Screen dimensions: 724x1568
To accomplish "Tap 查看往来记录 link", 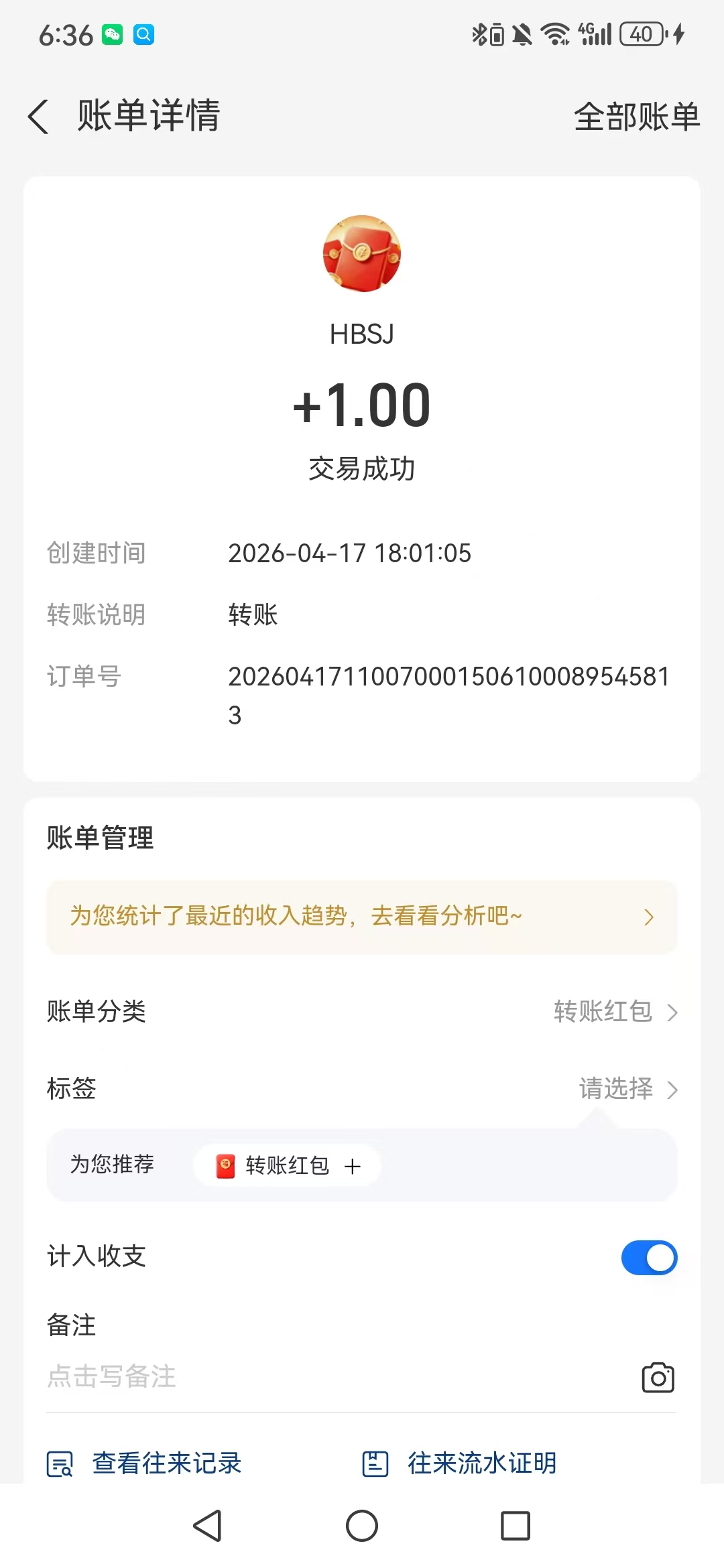I will pyautogui.click(x=166, y=1464).
